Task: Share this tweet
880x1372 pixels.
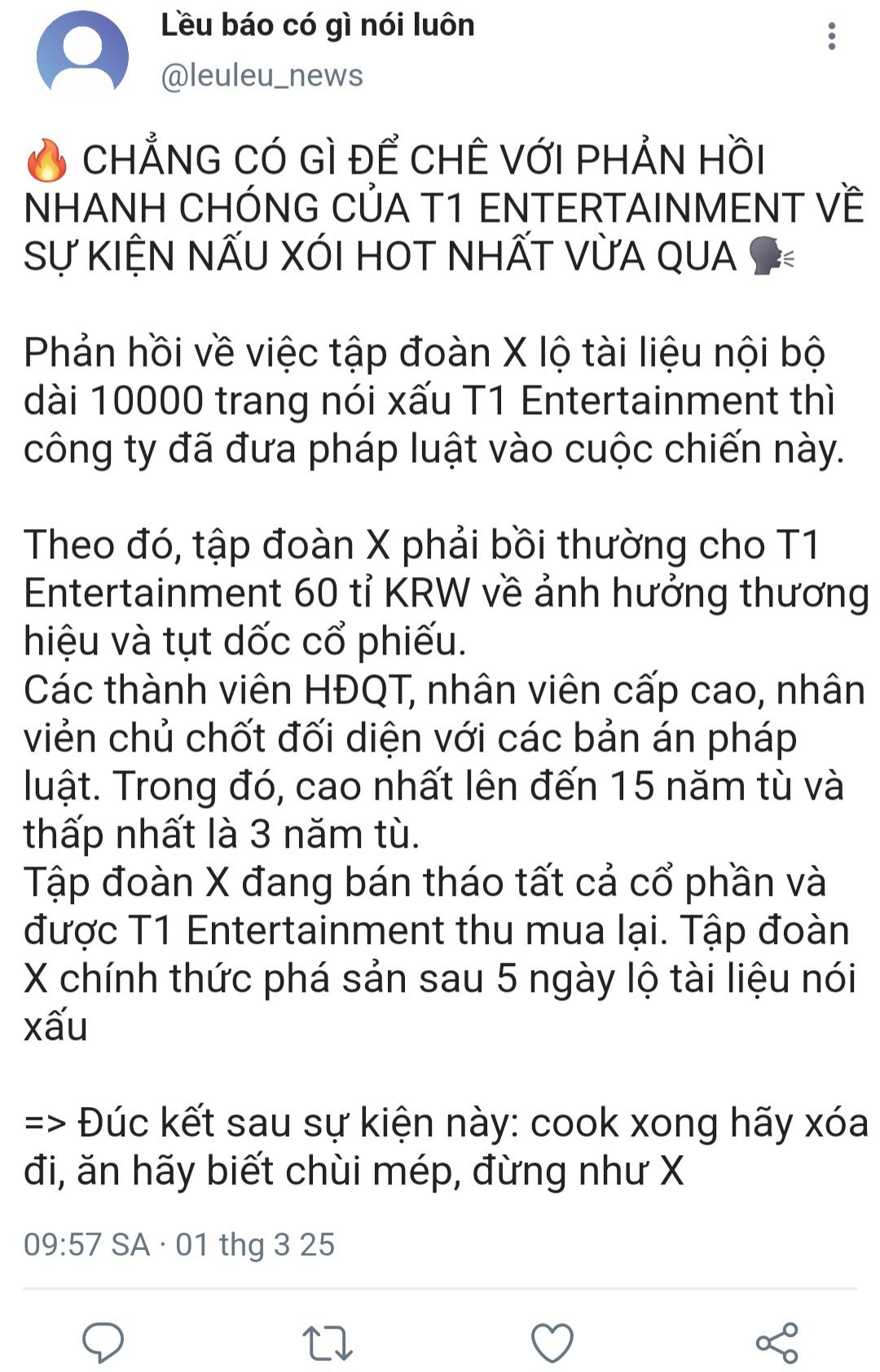Action: coord(777,1343)
